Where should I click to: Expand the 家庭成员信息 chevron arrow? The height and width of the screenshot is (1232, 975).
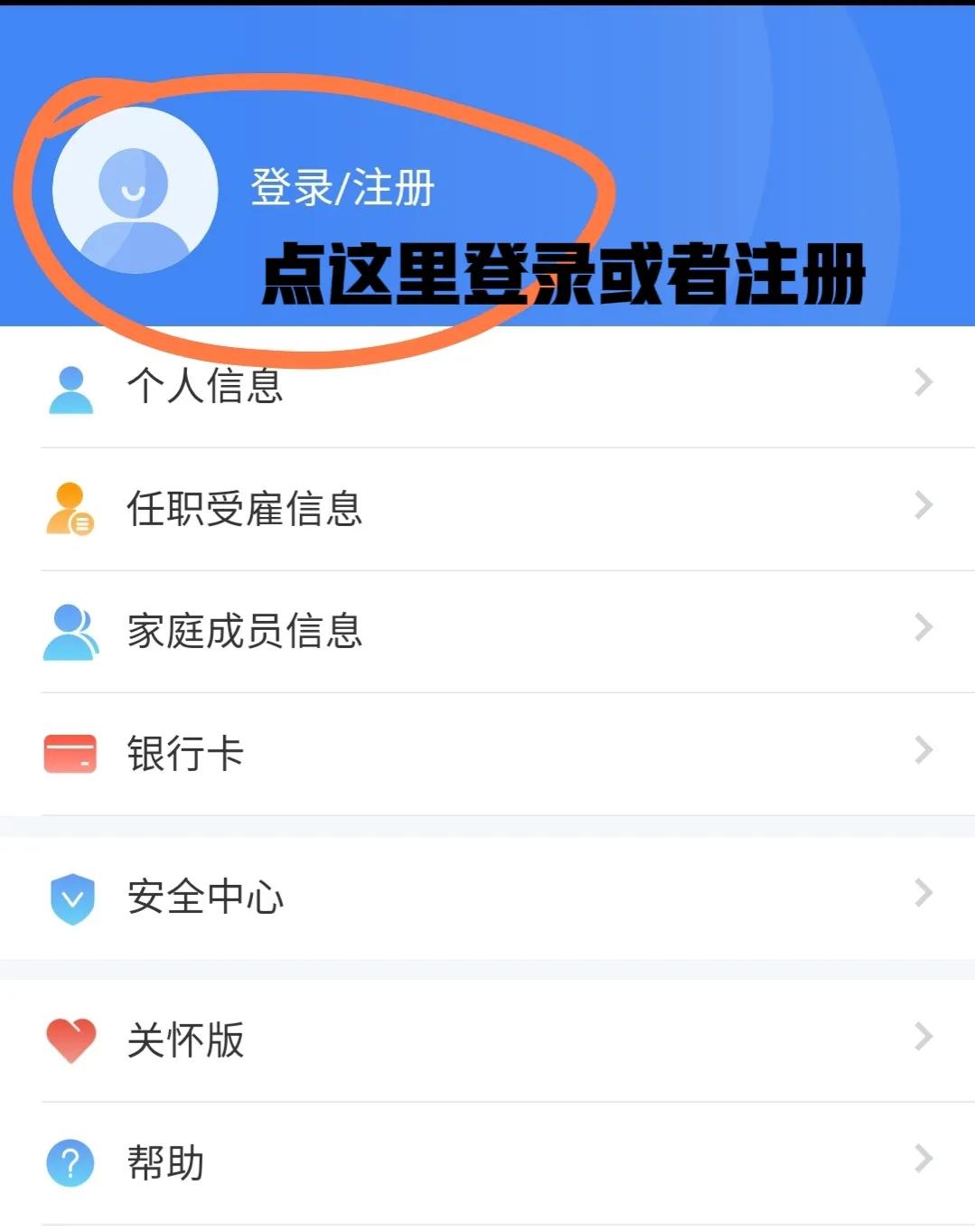click(x=922, y=626)
